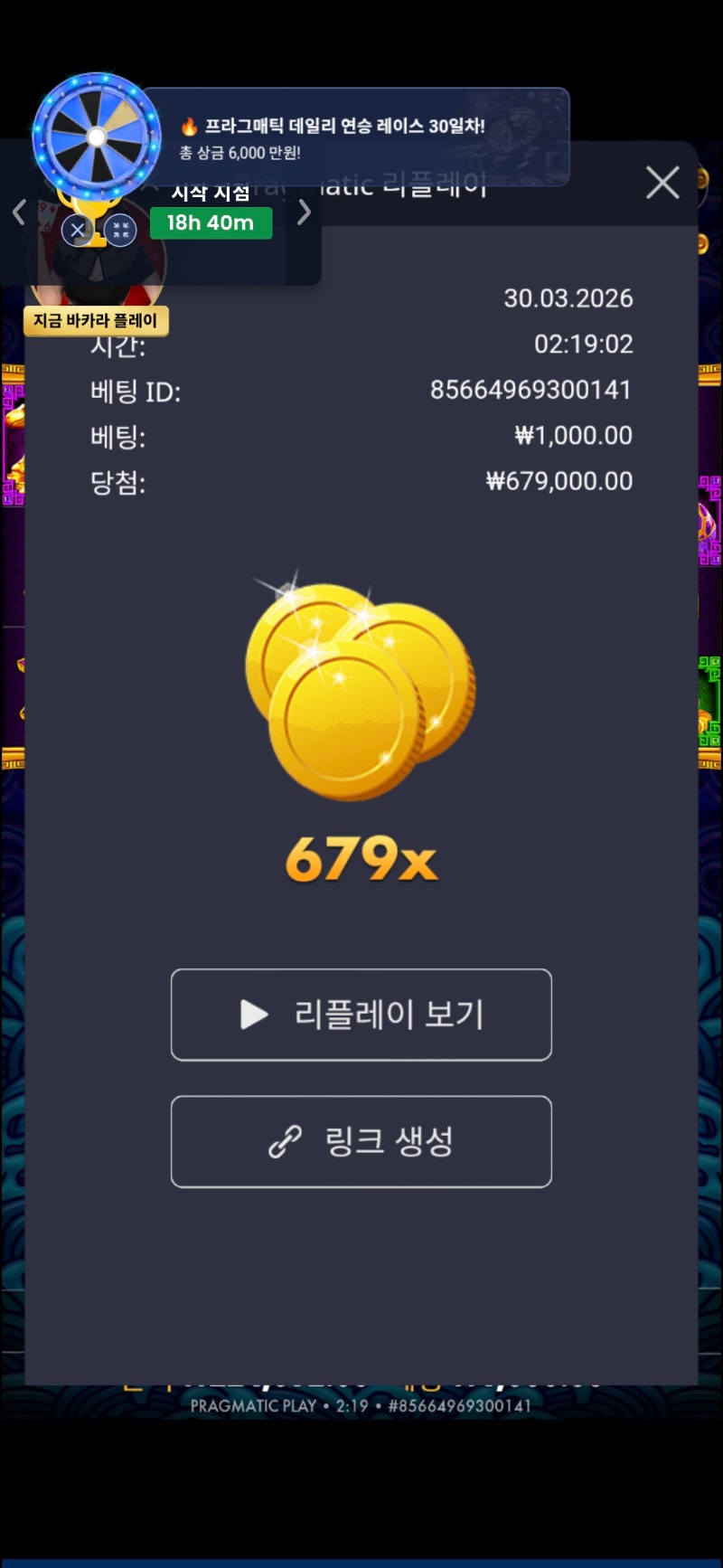Watch the 679x win replay
Image resolution: width=723 pixels, height=1568 pixels.
[361, 1014]
